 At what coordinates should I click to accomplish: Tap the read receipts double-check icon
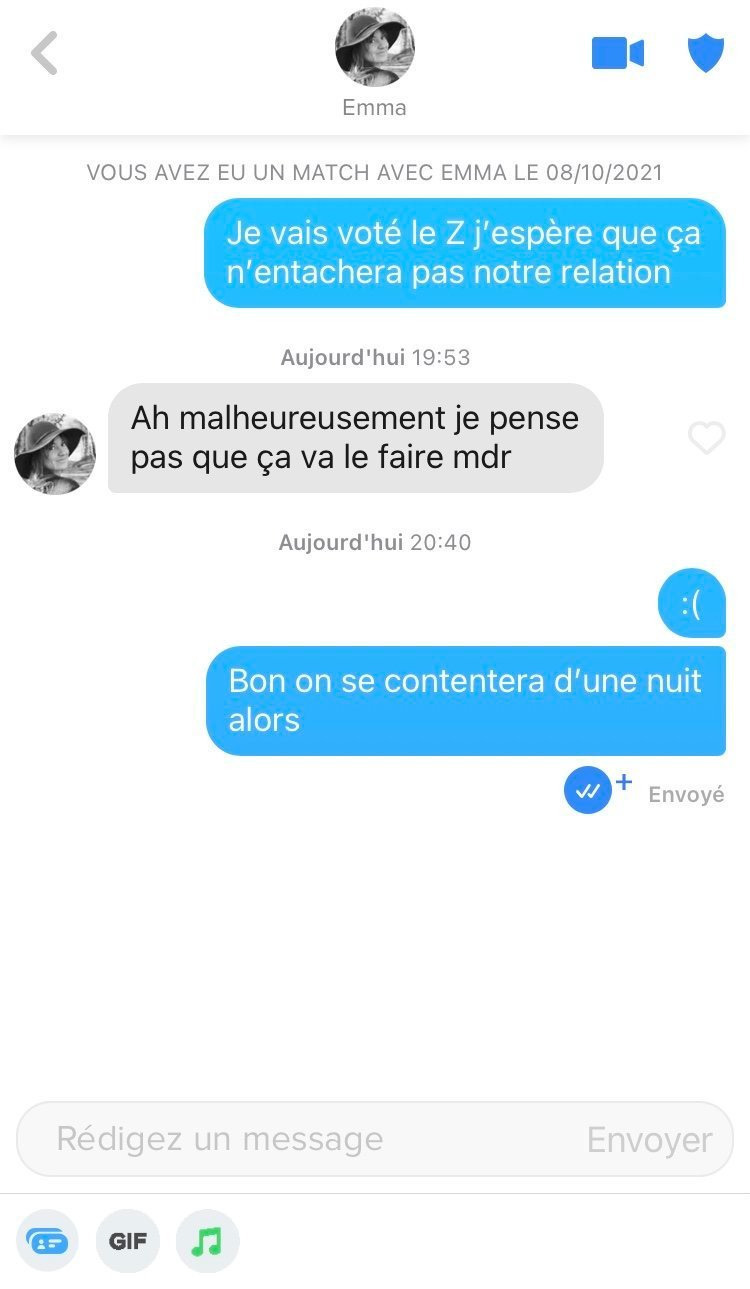pyautogui.click(x=588, y=791)
